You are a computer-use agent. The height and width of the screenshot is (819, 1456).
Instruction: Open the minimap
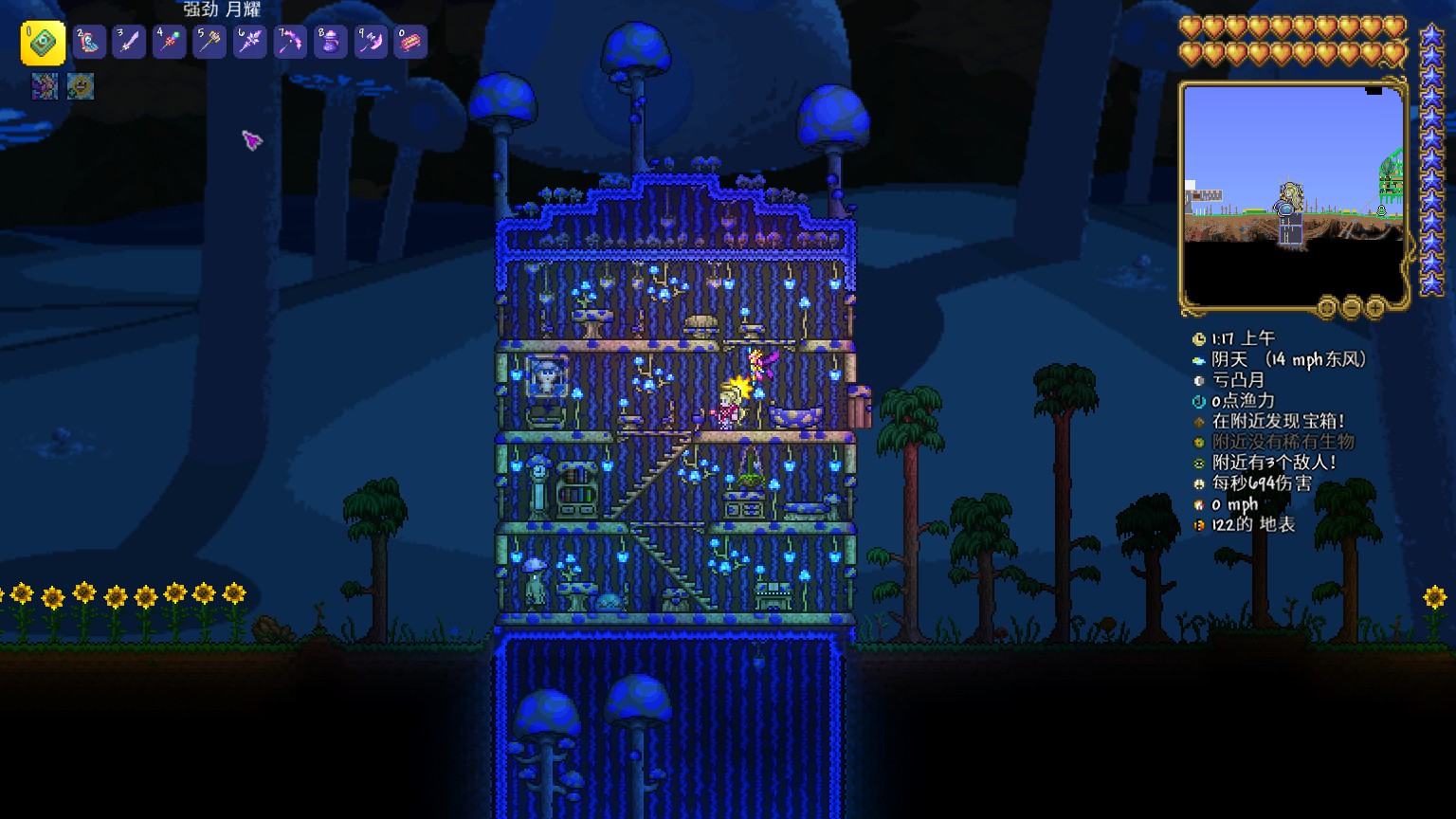pyautogui.click(x=1293, y=194)
